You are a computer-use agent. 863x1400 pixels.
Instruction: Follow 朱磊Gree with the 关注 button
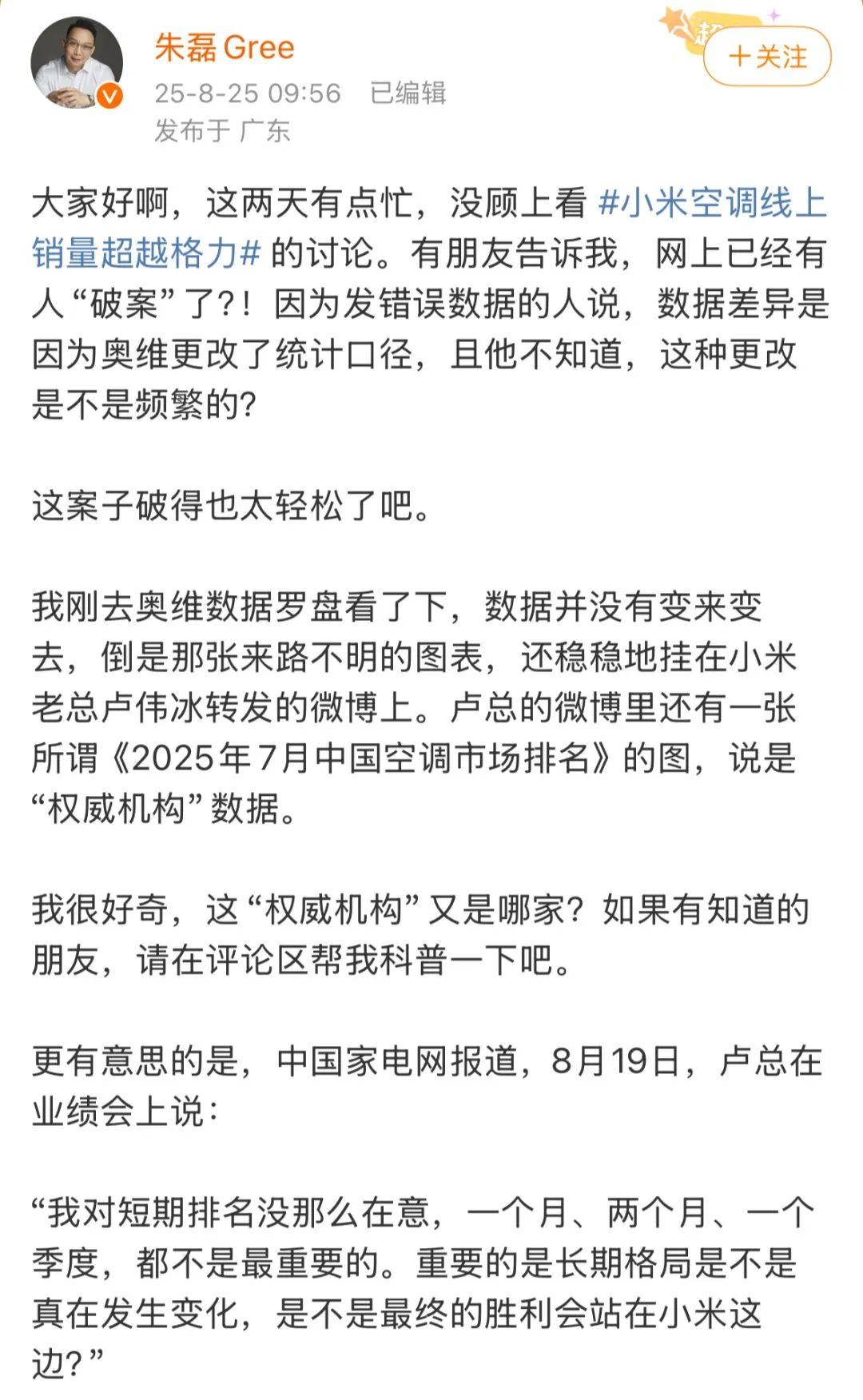coord(767,56)
